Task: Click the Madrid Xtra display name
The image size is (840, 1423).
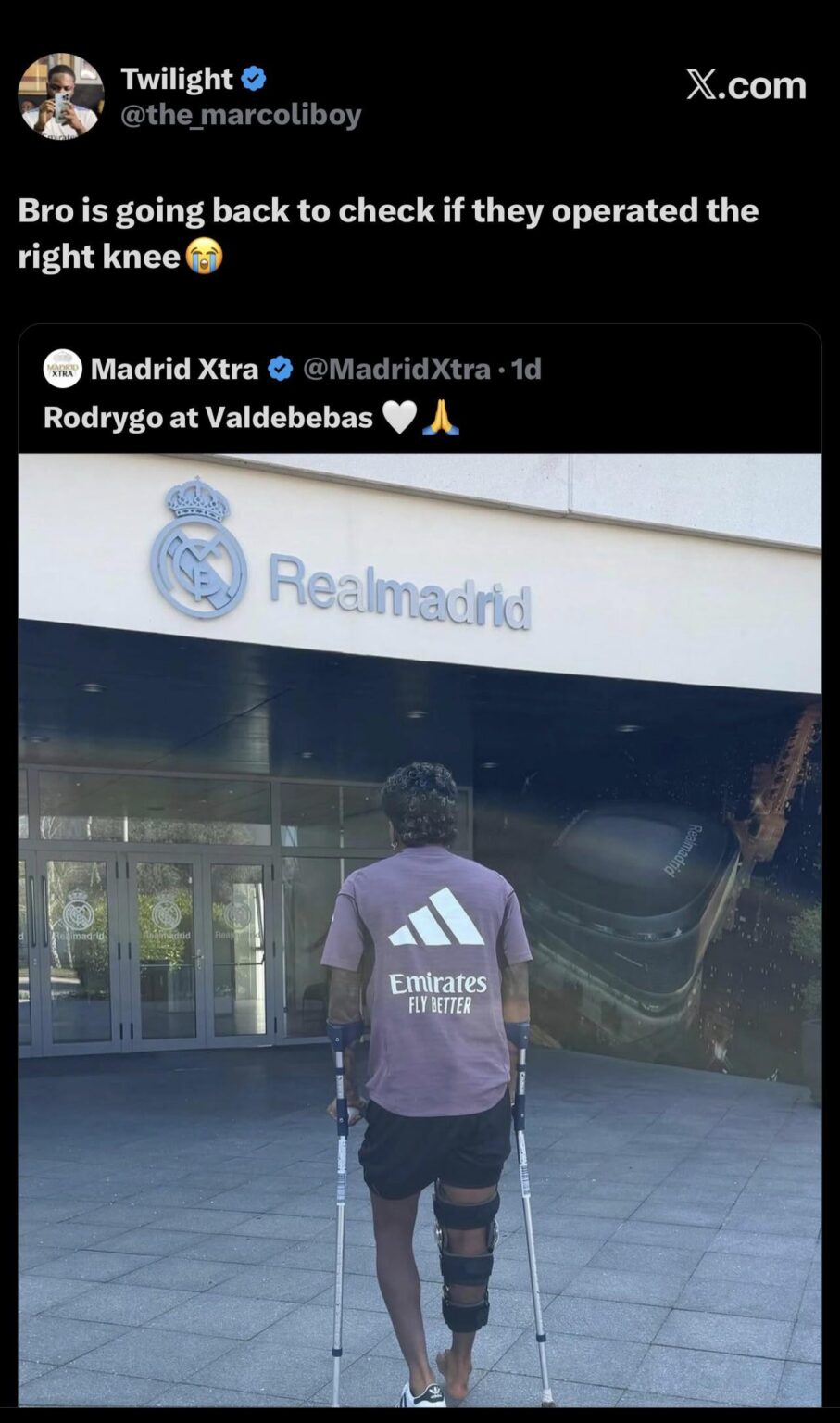Action: coord(173,369)
